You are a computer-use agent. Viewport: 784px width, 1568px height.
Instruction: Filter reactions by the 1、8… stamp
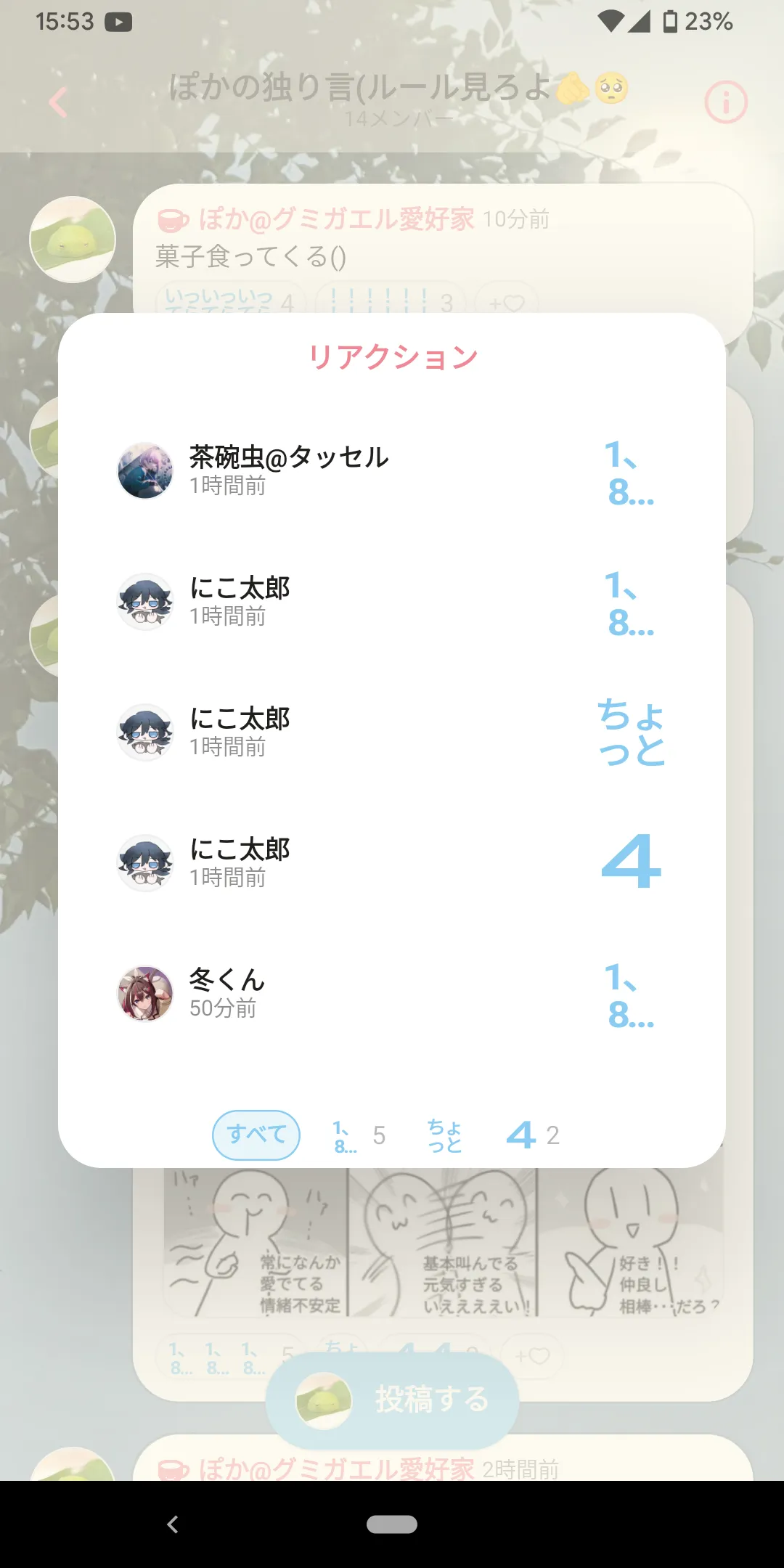(x=359, y=1136)
